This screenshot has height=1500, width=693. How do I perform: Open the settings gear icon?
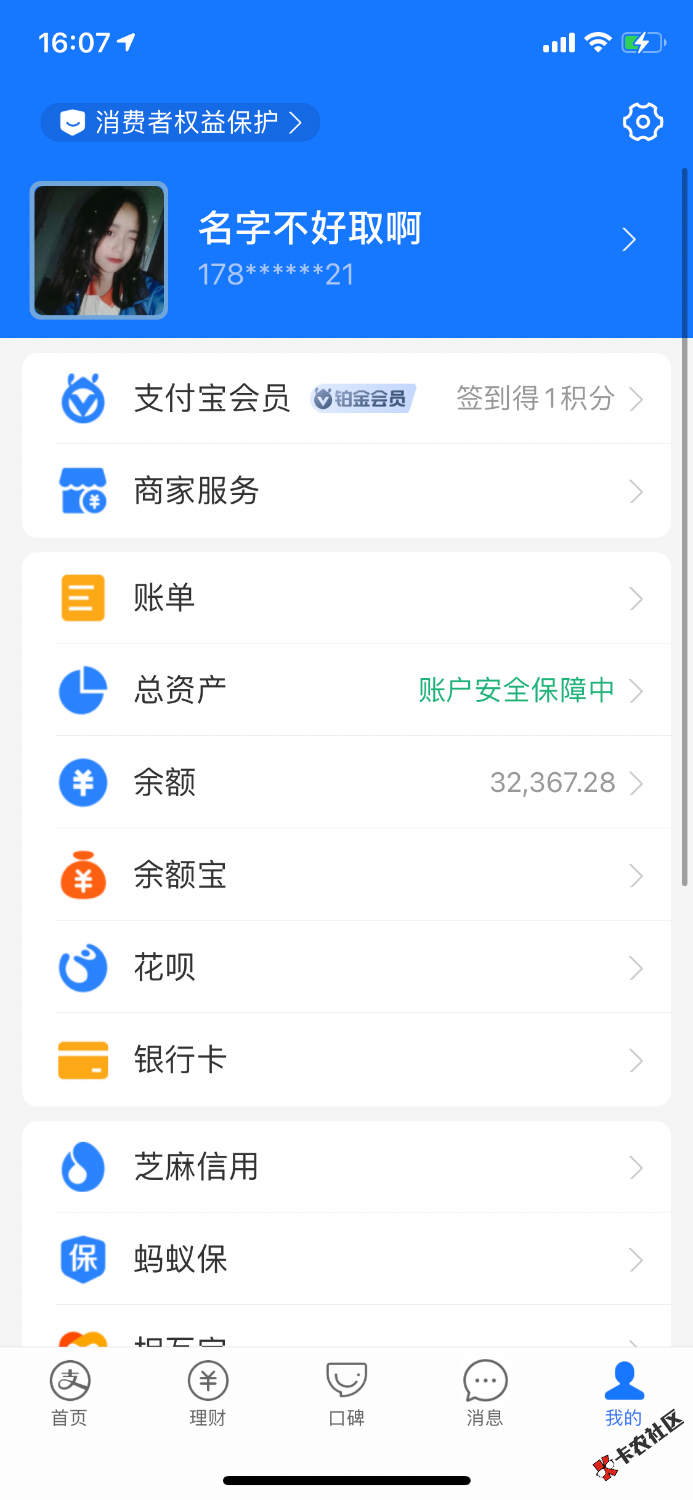pos(642,122)
